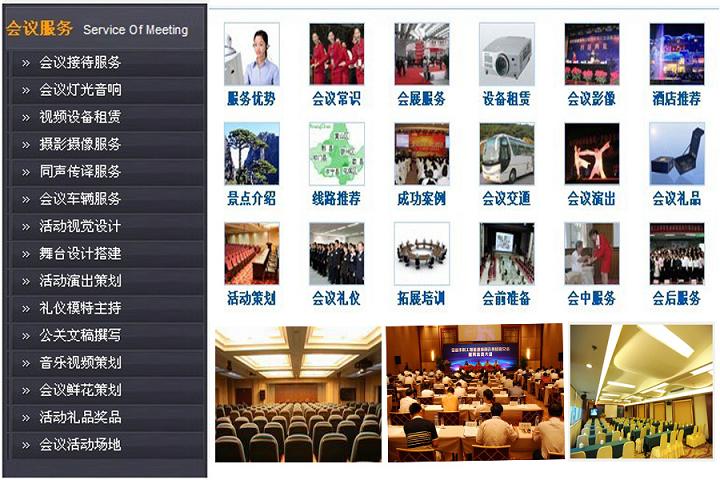Open 视频设备租赁 from the sidebar
720x480 pixels.
[94, 117]
